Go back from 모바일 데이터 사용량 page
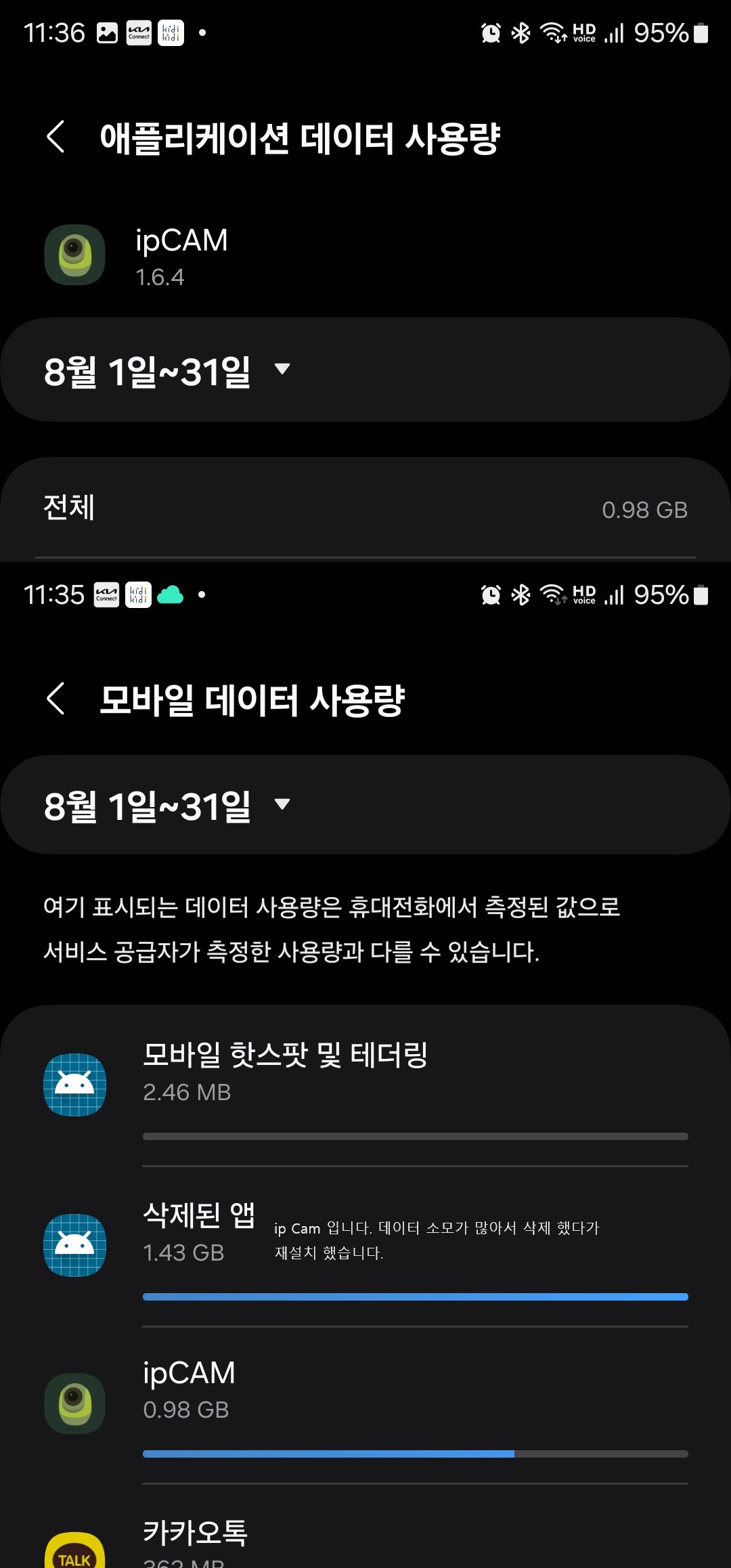 (x=56, y=699)
